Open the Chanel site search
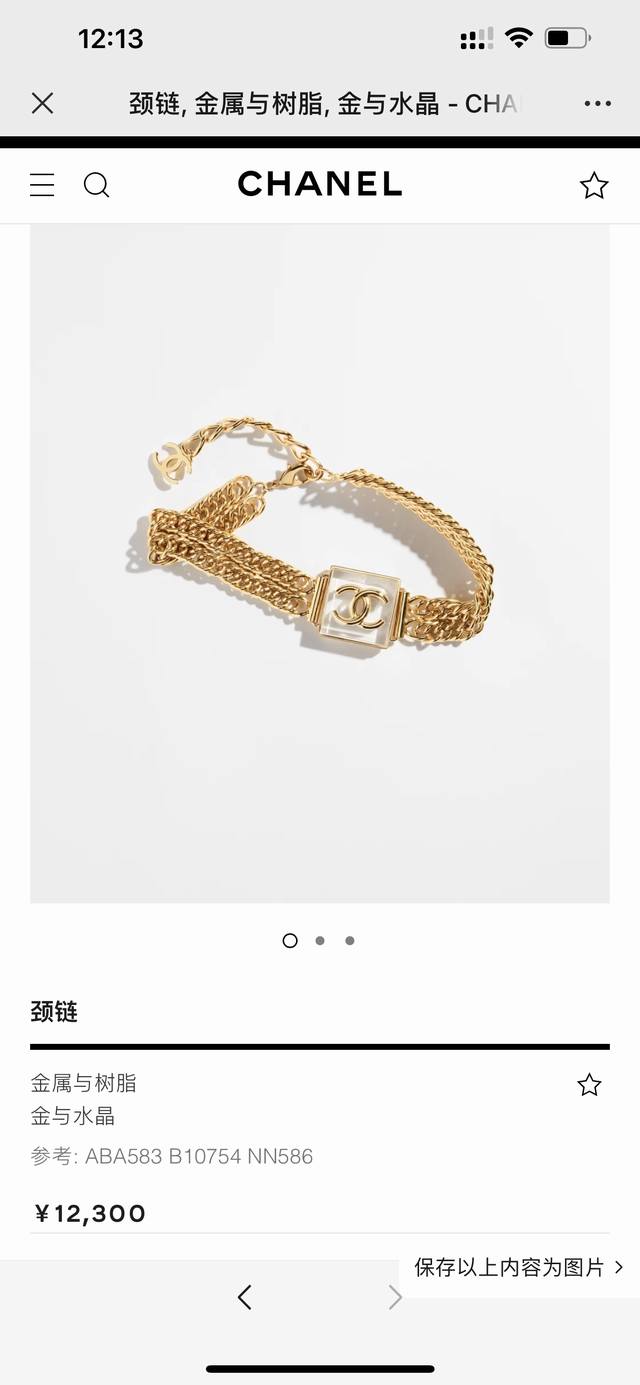The image size is (640, 1385). 96,185
